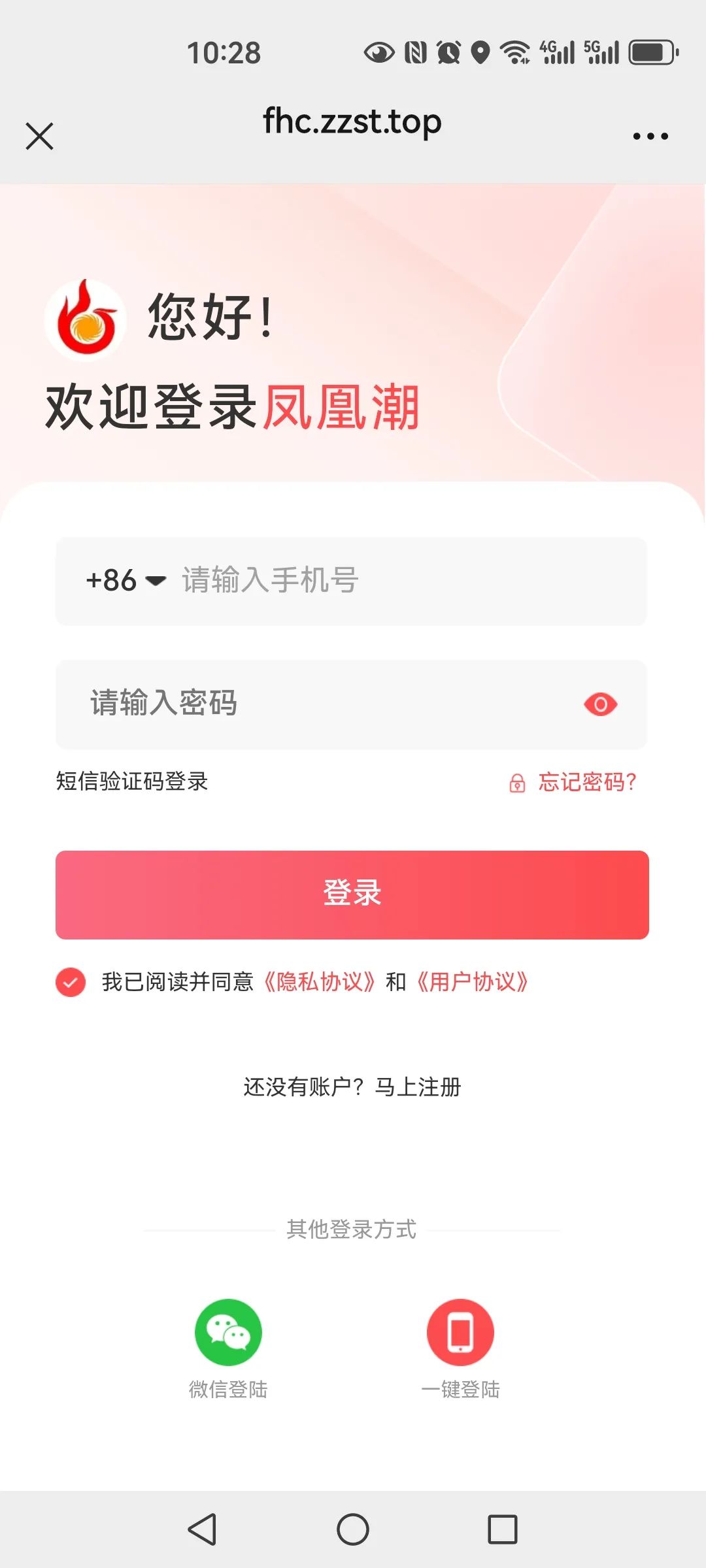
Task: Go to the system home screen
Action: point(353,1529)
